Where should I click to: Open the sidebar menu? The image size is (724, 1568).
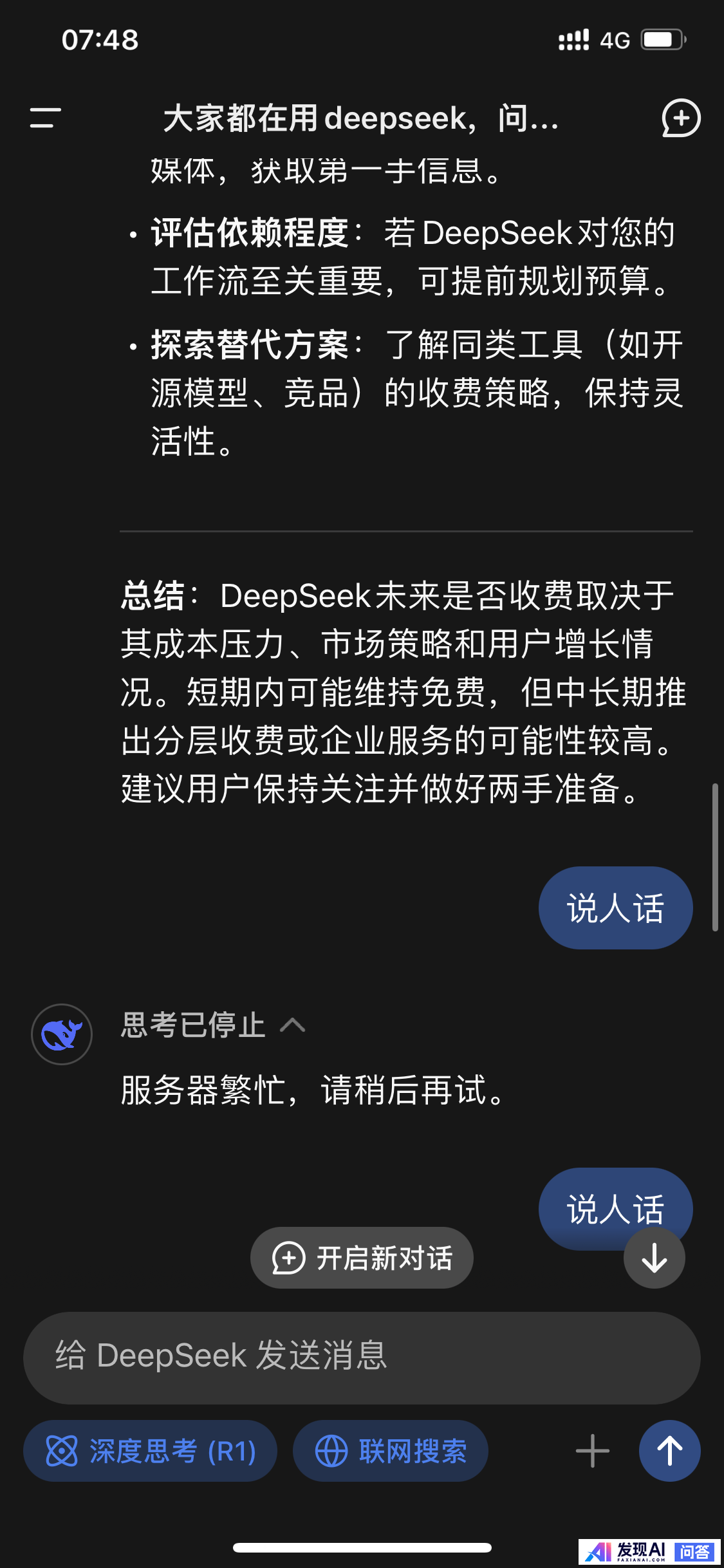(45, 118)
